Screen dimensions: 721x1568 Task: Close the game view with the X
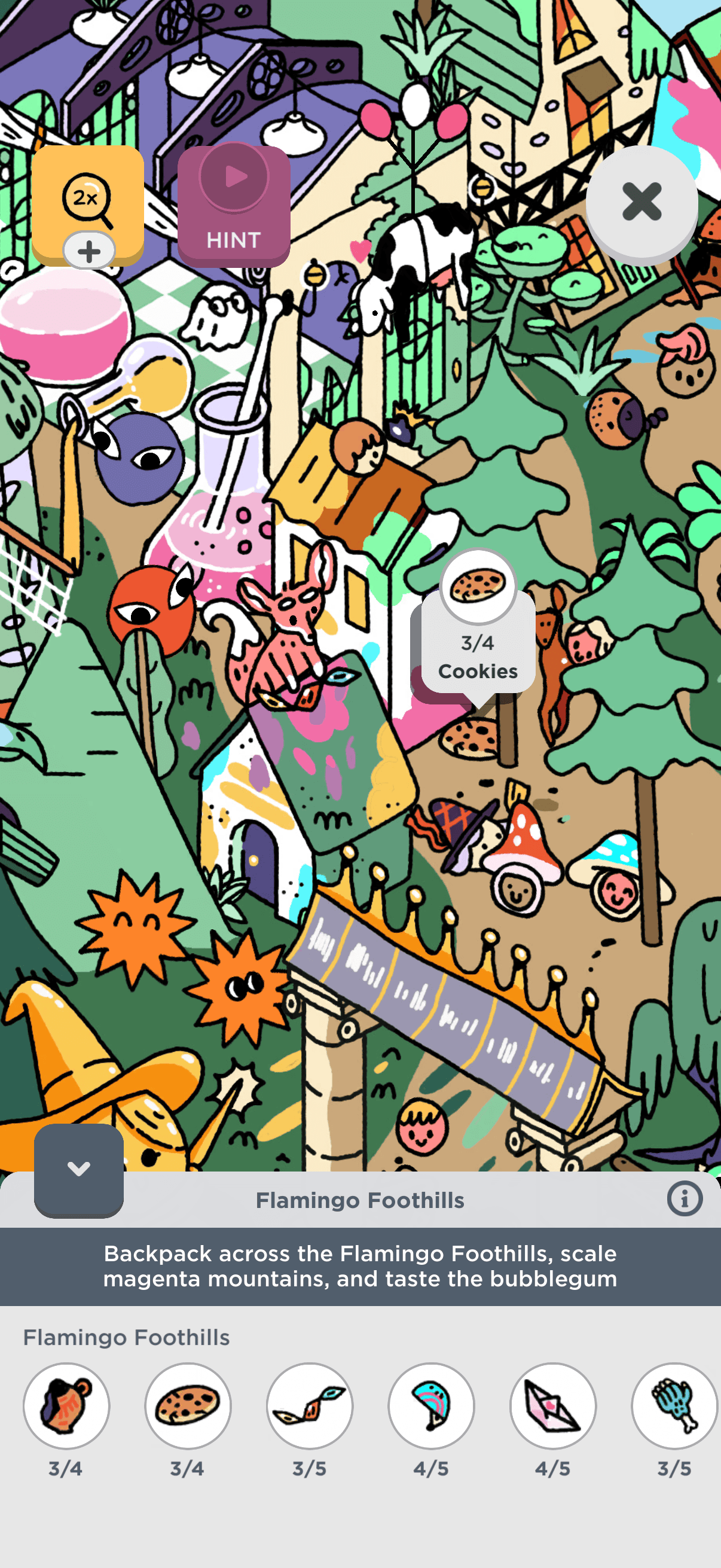point(641,202)
